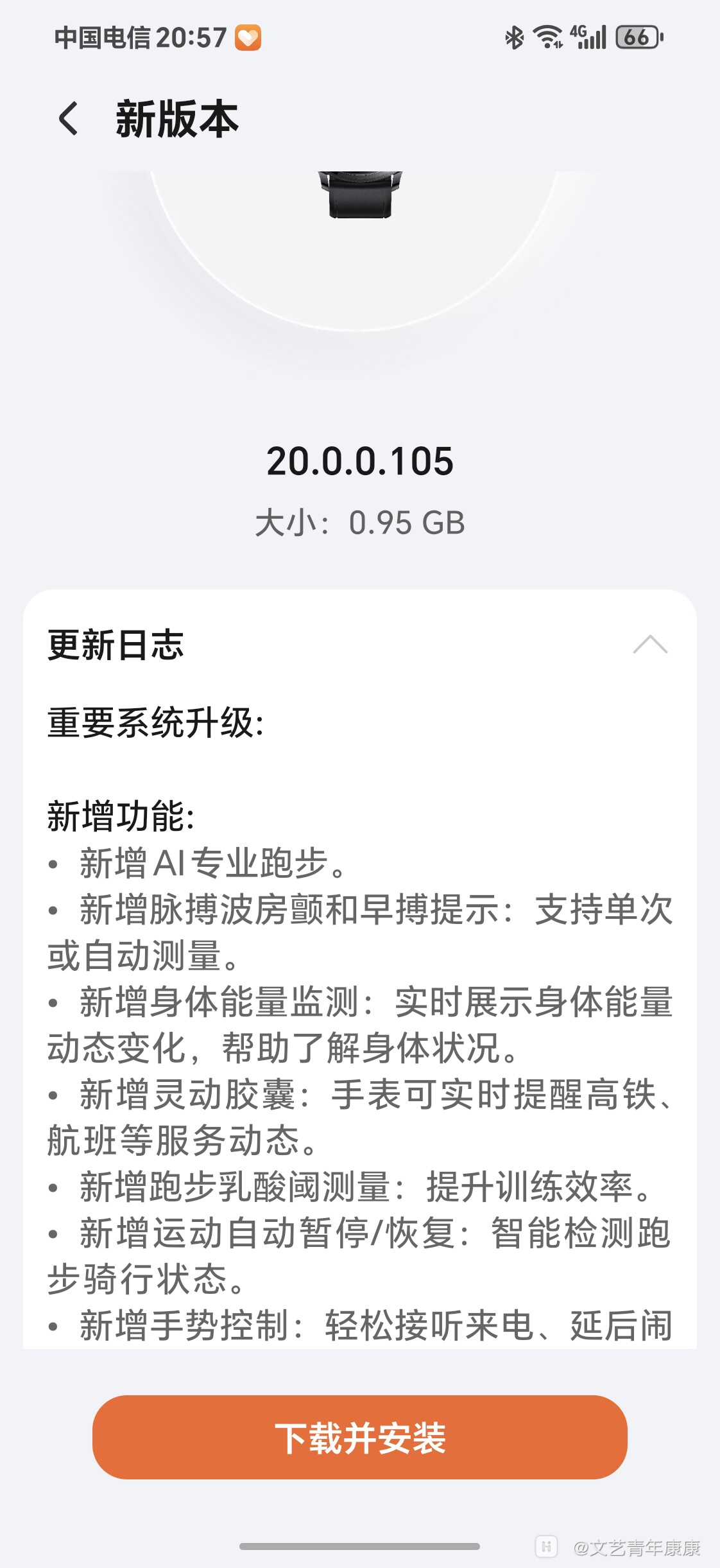Collapse the 更新日志 section

[x=650, y=644]
